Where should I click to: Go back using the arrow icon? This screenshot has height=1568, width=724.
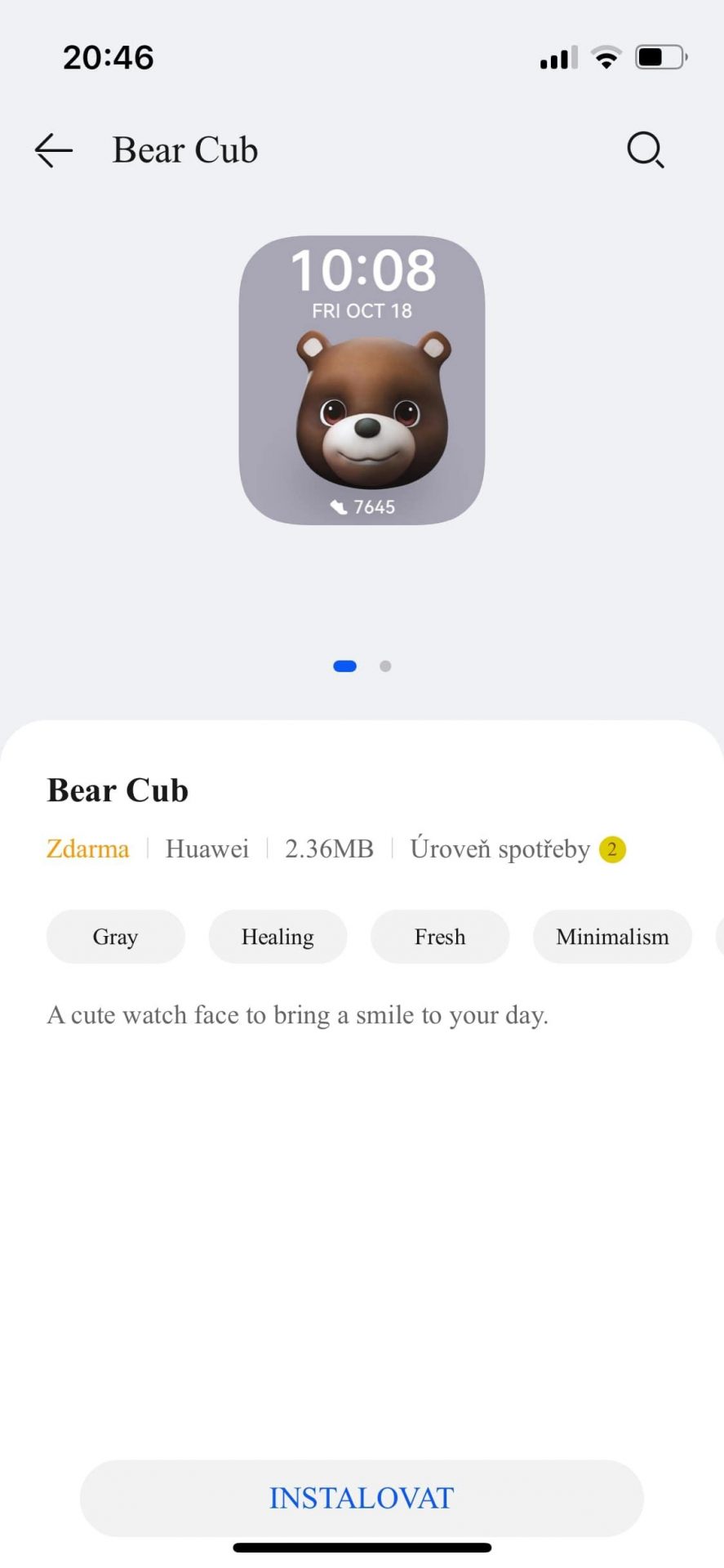[x=54, y=150]
